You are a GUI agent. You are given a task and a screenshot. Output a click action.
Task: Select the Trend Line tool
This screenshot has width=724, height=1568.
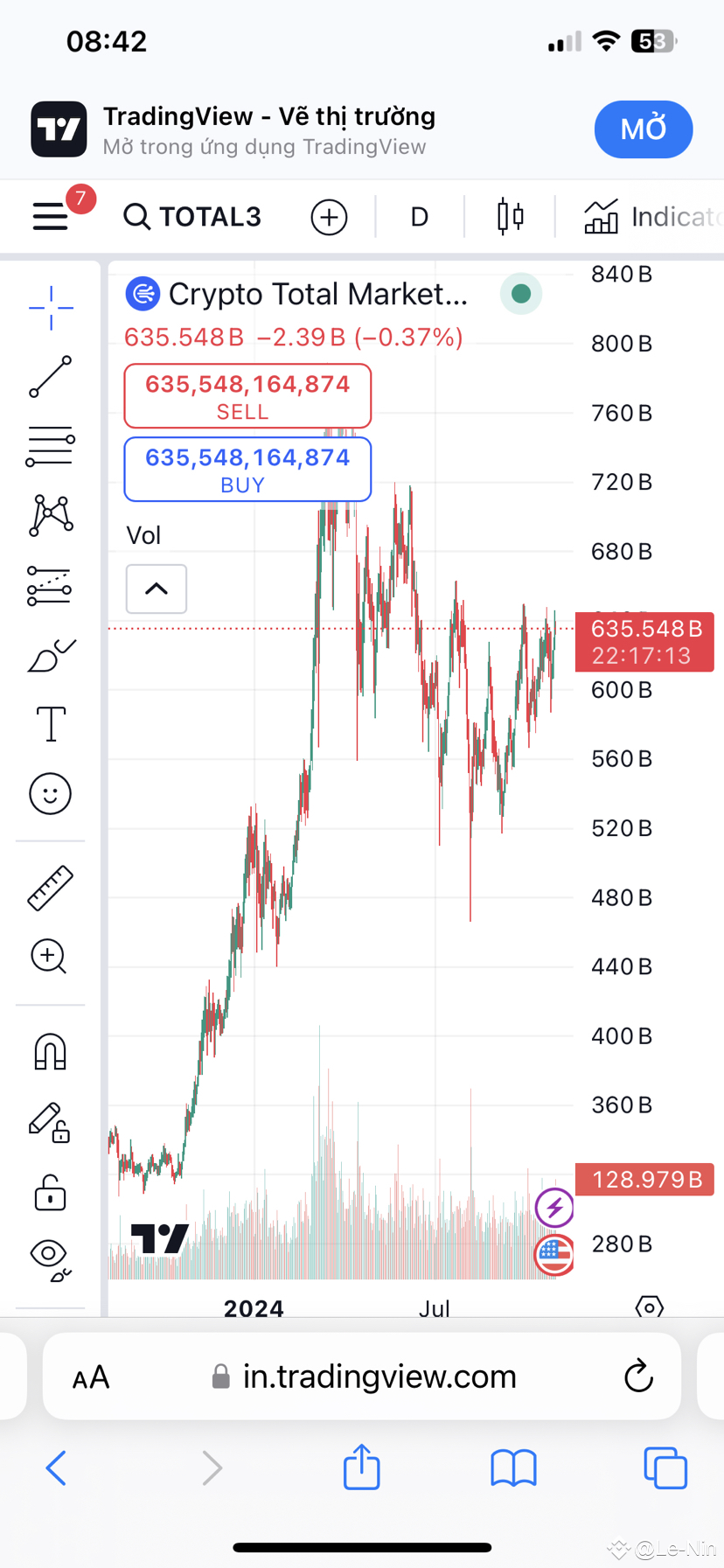[x=50, y=378]
